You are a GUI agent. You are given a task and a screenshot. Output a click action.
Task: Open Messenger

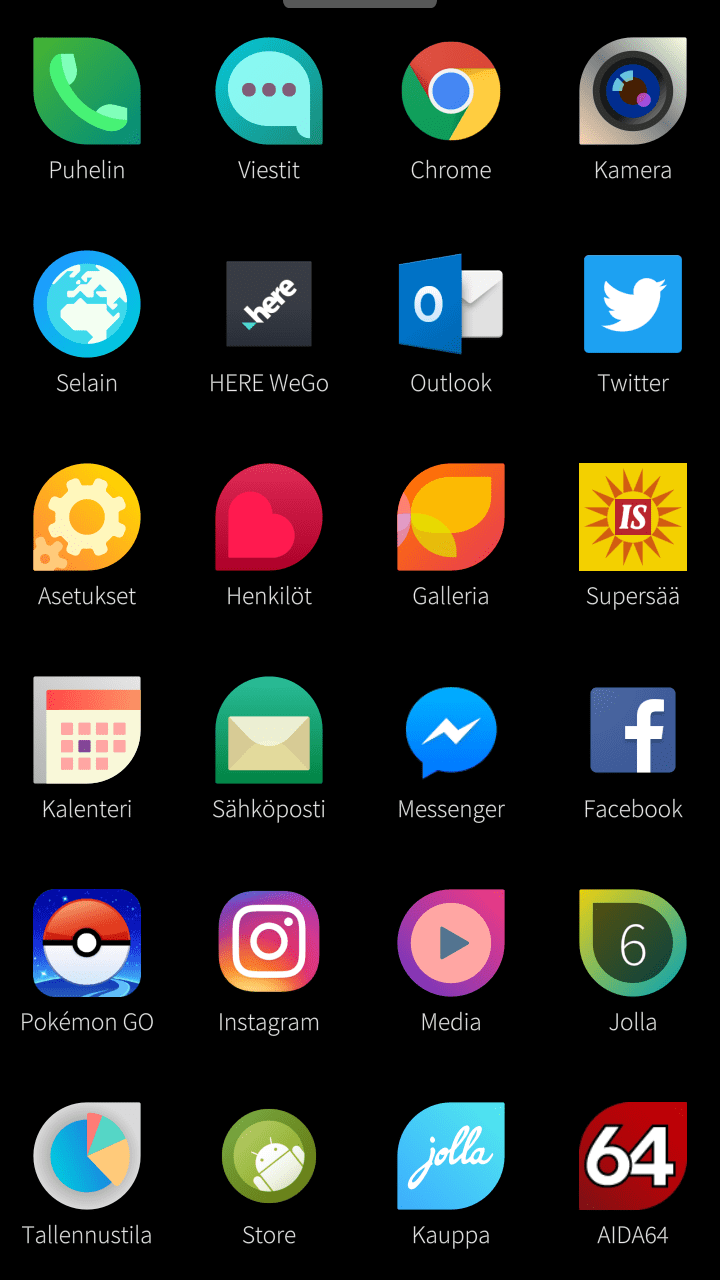(x=451, y=732)
